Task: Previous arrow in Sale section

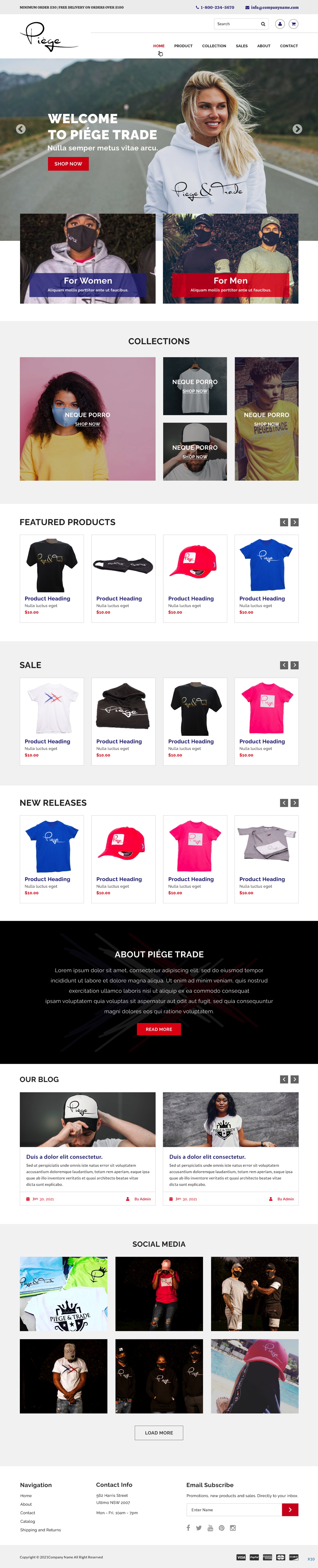Action: tap(284, 665)
